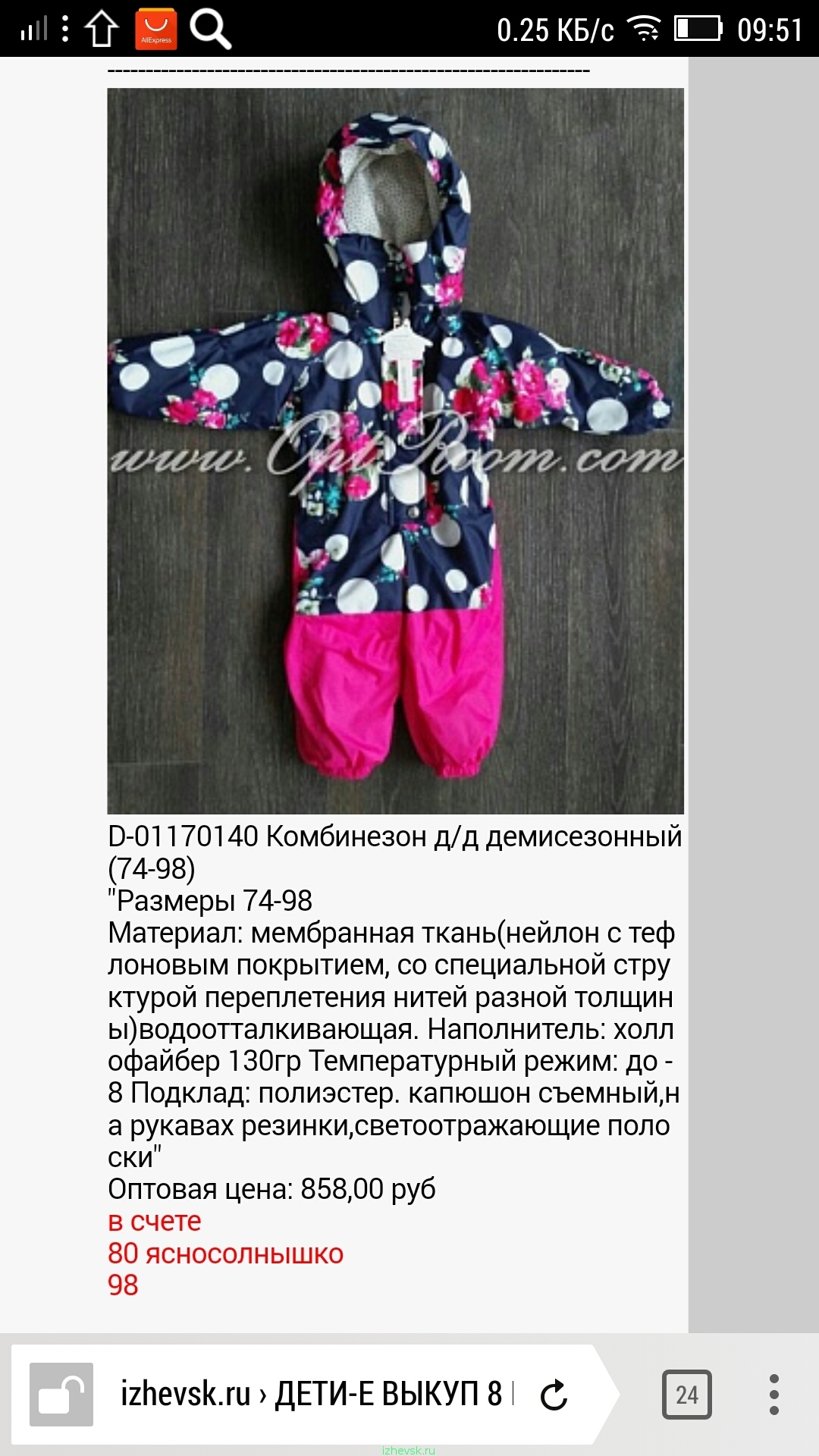The height and width of the screenshot is (1456, 819).
Task: Open the tab switcher showing 24
Action: (687, 1395)
